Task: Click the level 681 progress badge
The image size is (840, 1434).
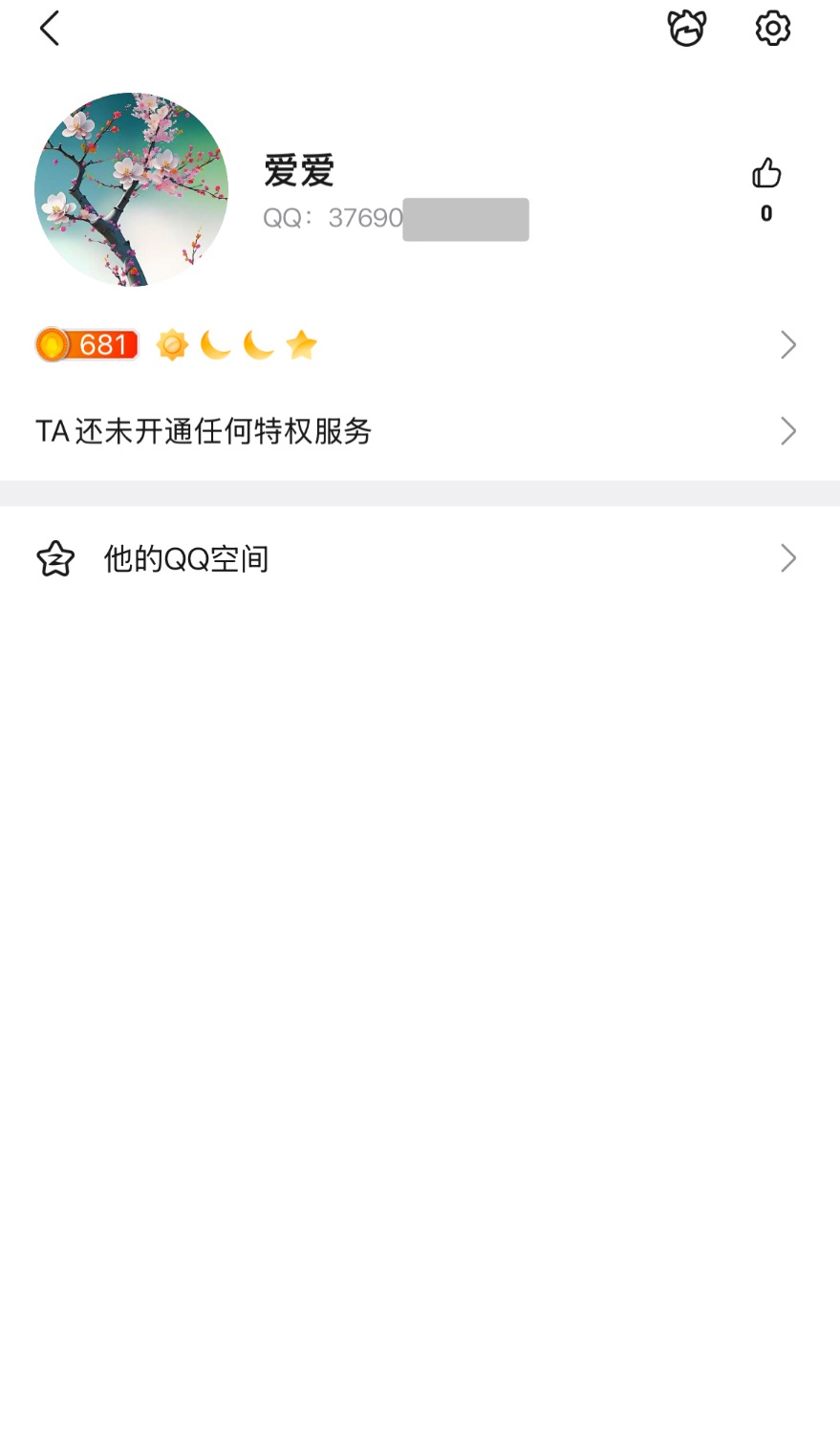Action: pos(86,344)
